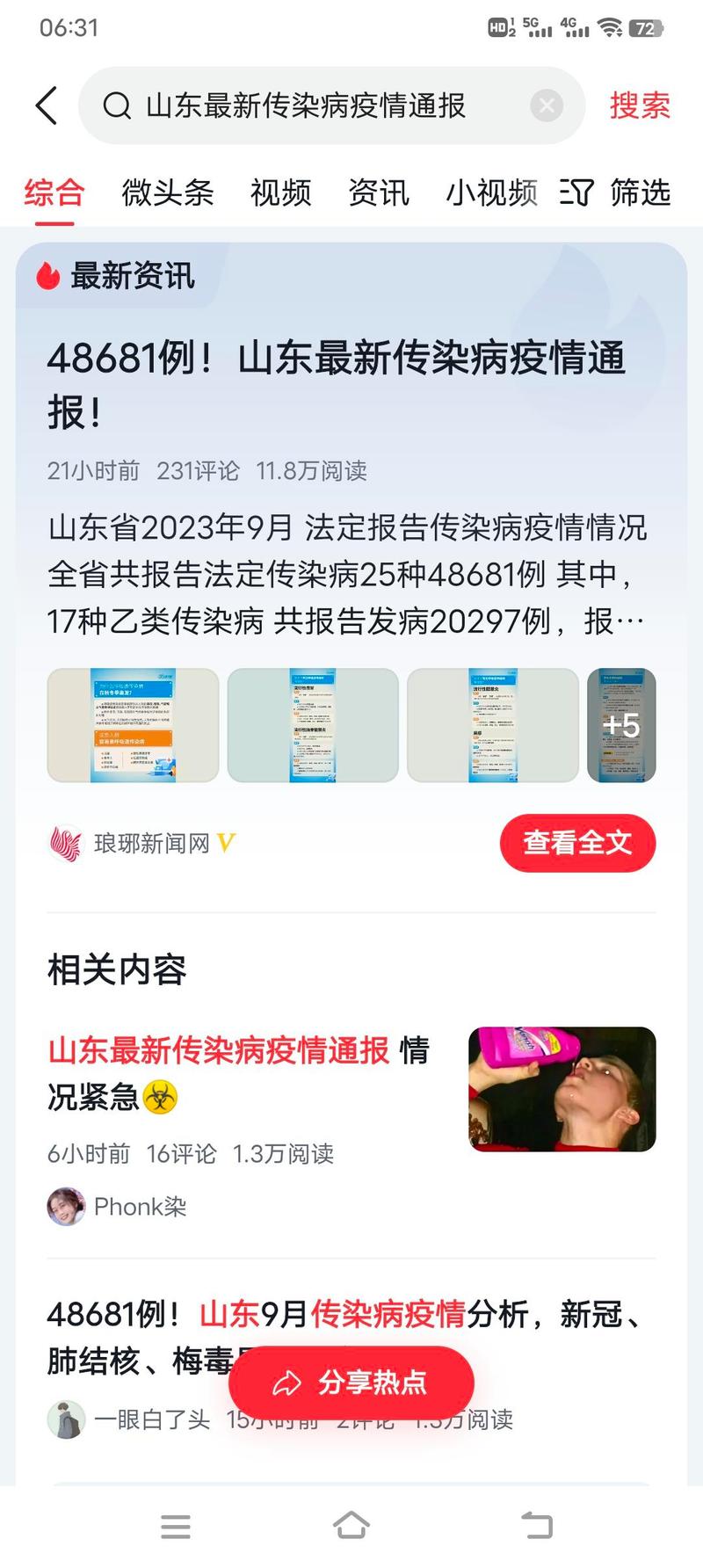Open recent apps from the system menu button

[x=176, y=1526]
